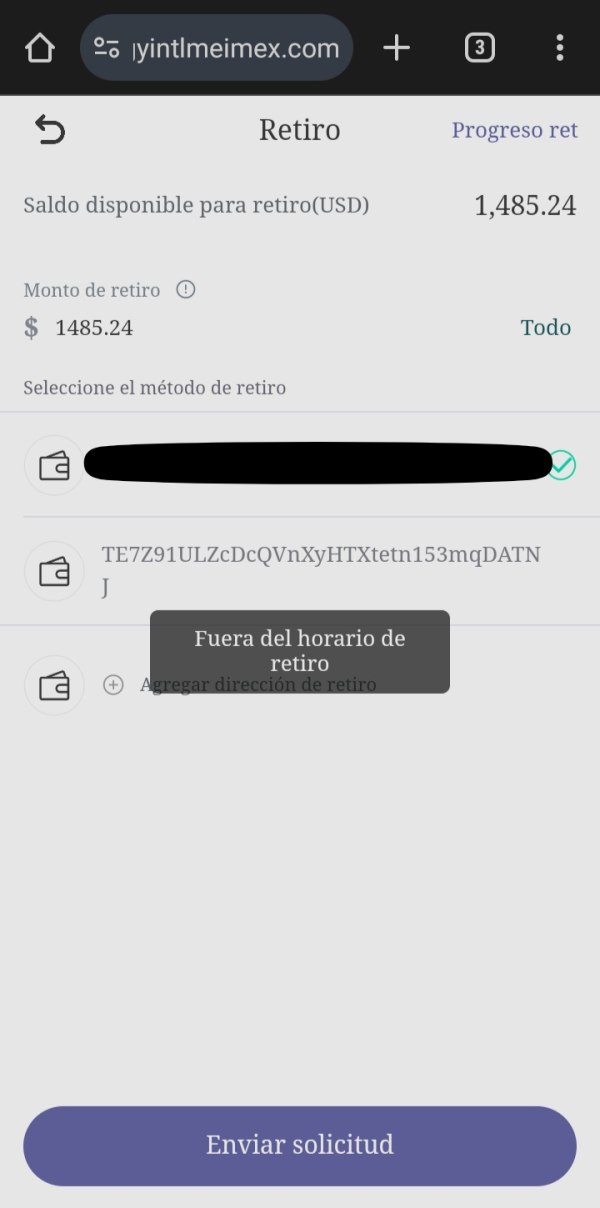
Task: Open the Progreso ret link
Action: [x=514, y=130]
